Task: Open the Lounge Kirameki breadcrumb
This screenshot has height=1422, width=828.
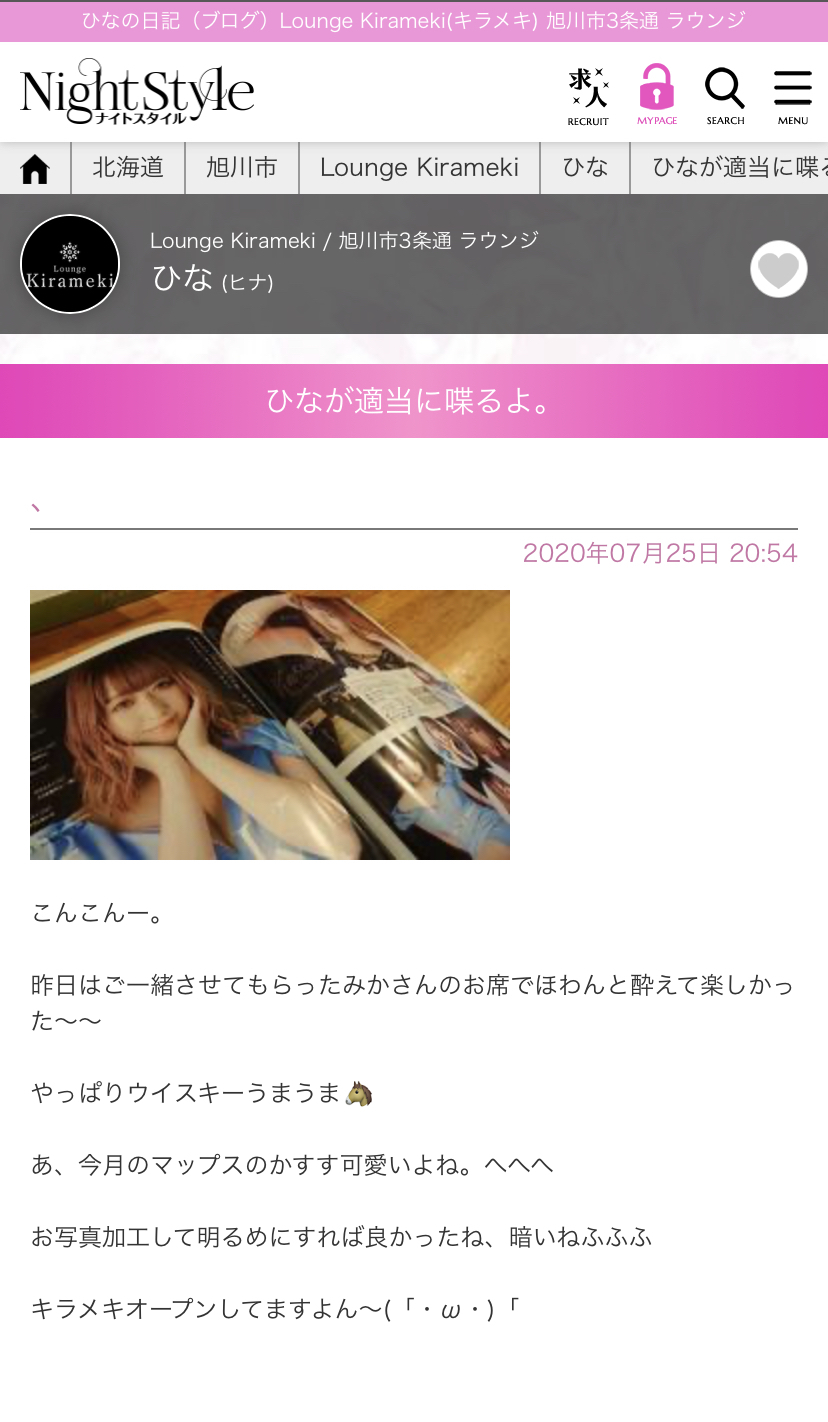Action: click(419, 168)
